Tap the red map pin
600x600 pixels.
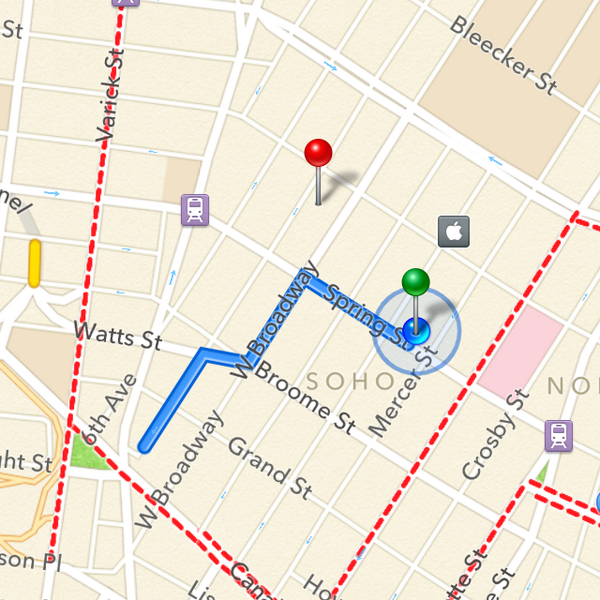click(318, 155)
